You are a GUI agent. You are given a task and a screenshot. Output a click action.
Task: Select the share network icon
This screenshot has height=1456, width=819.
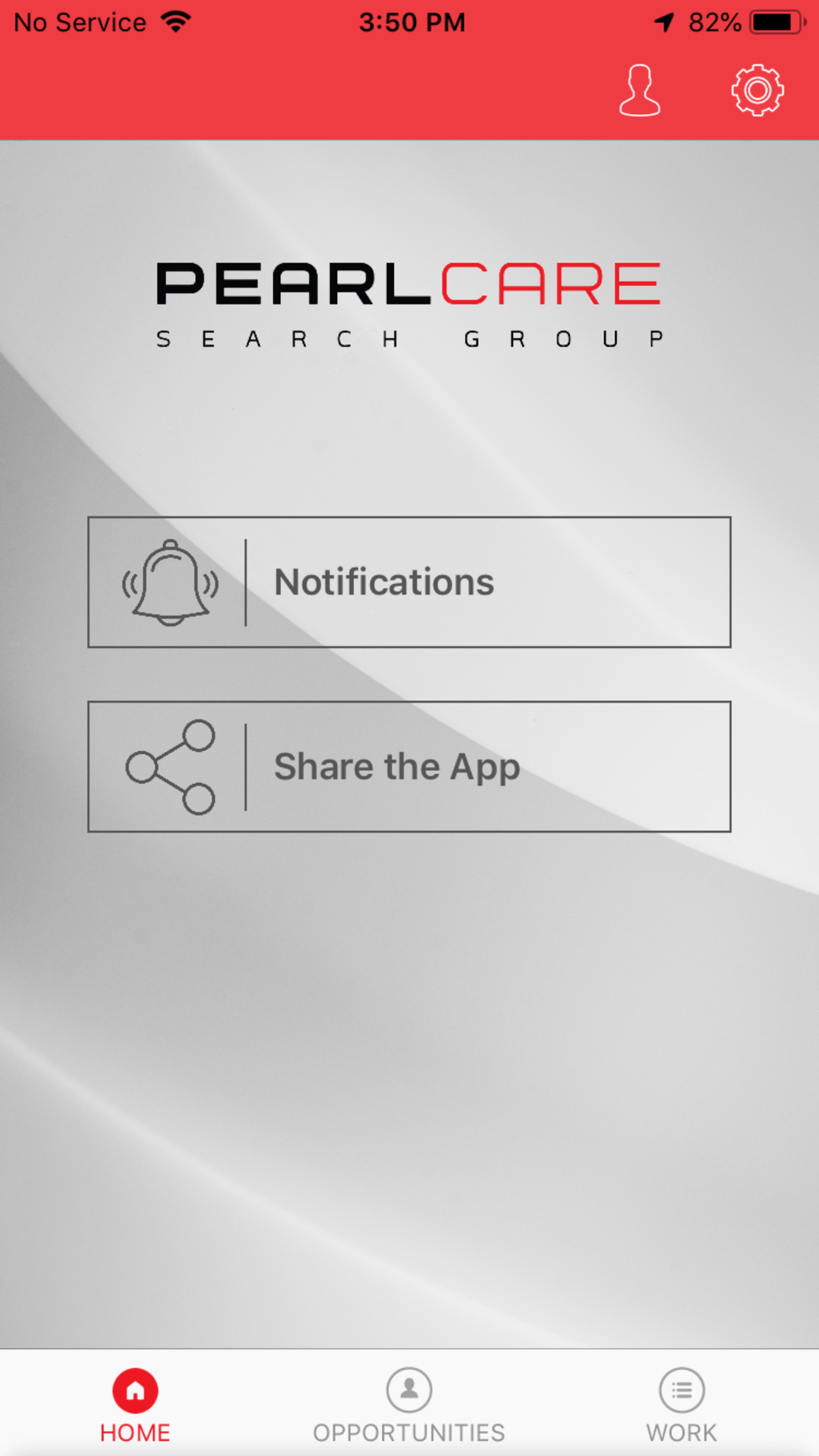tap(172, 766)
